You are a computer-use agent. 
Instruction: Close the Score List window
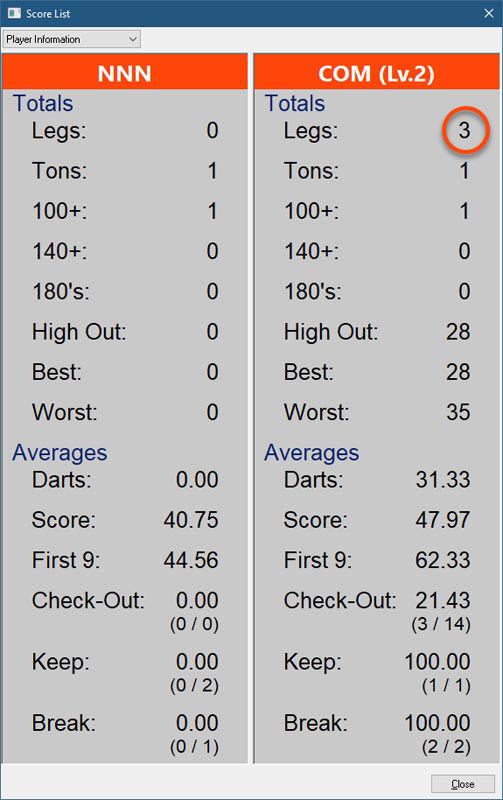click(488, 13)
